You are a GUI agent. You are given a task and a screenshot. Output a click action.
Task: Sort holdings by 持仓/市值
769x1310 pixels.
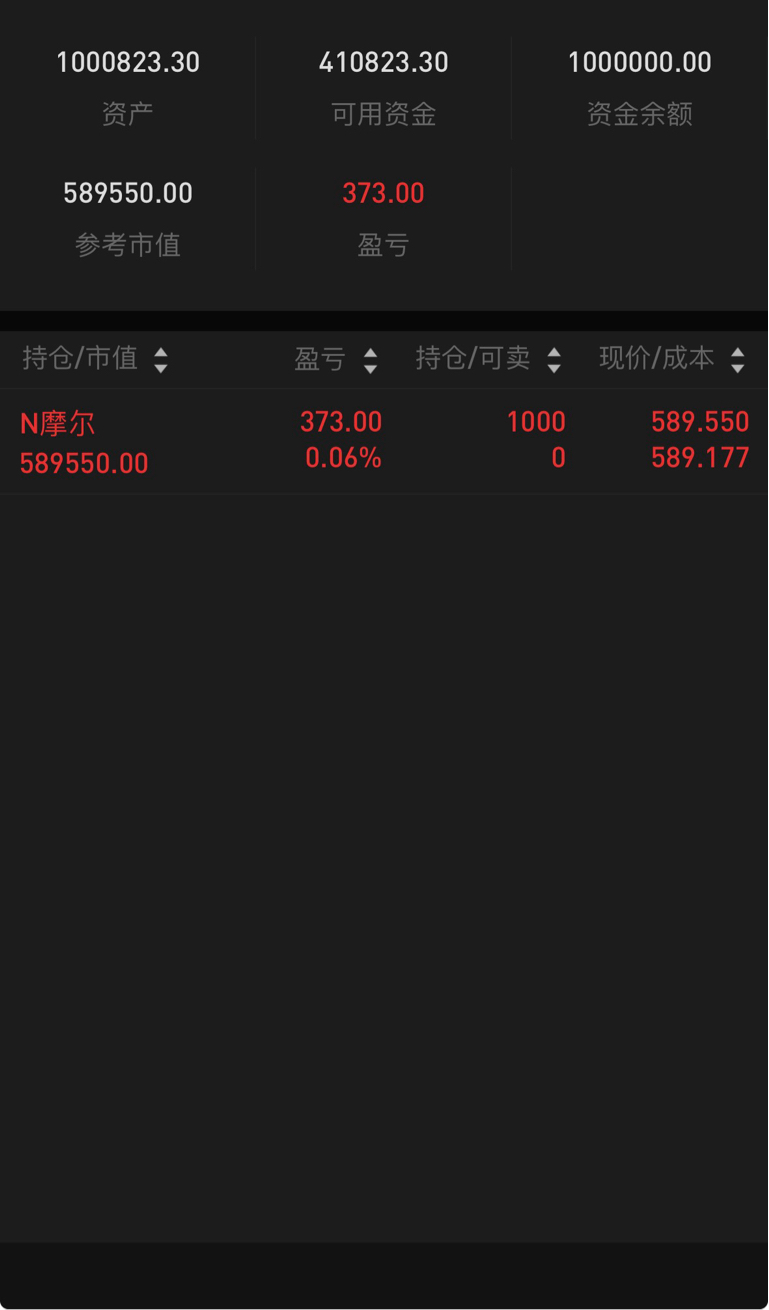click(95, 359)
